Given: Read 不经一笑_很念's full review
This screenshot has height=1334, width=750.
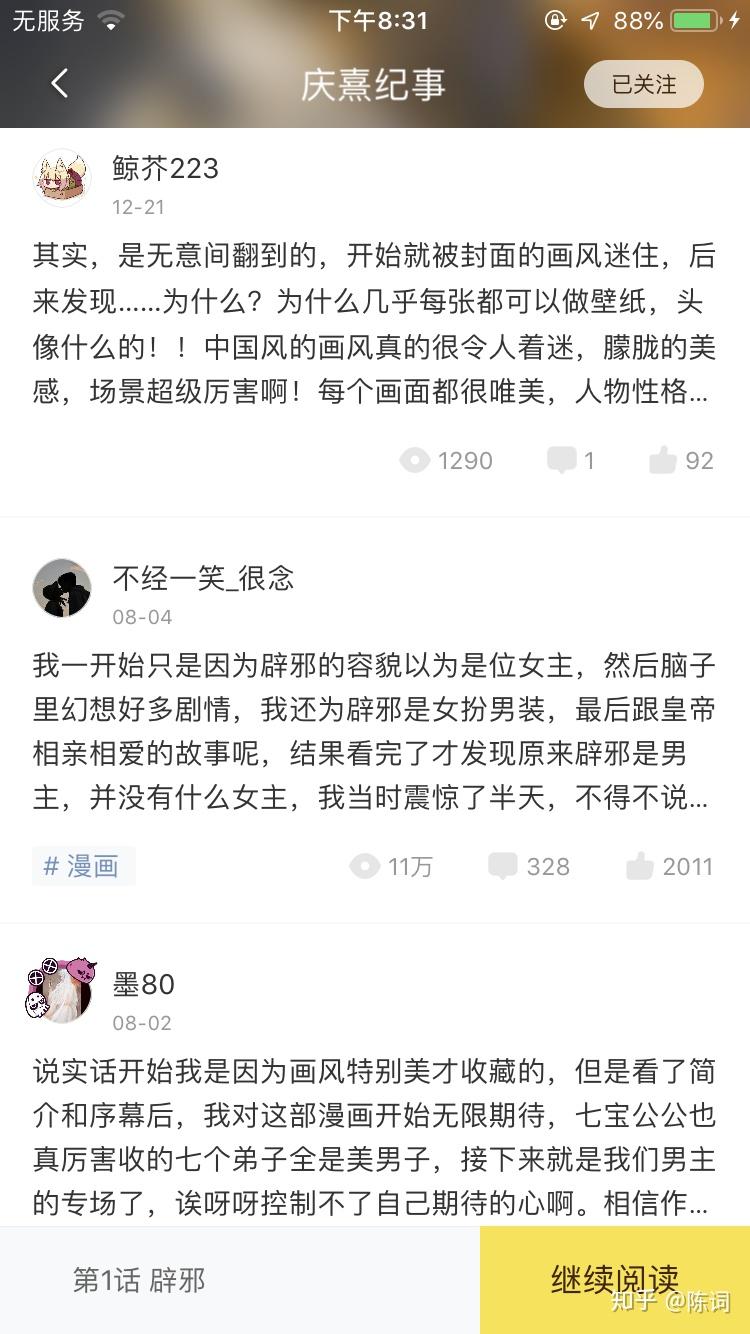Looking at the screenshot, I should (x=374, y=732).
